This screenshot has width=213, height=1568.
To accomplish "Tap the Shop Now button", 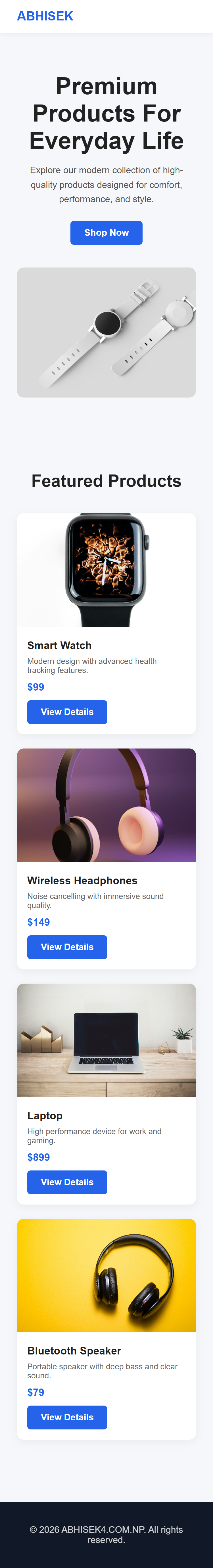I will [106, 233].
